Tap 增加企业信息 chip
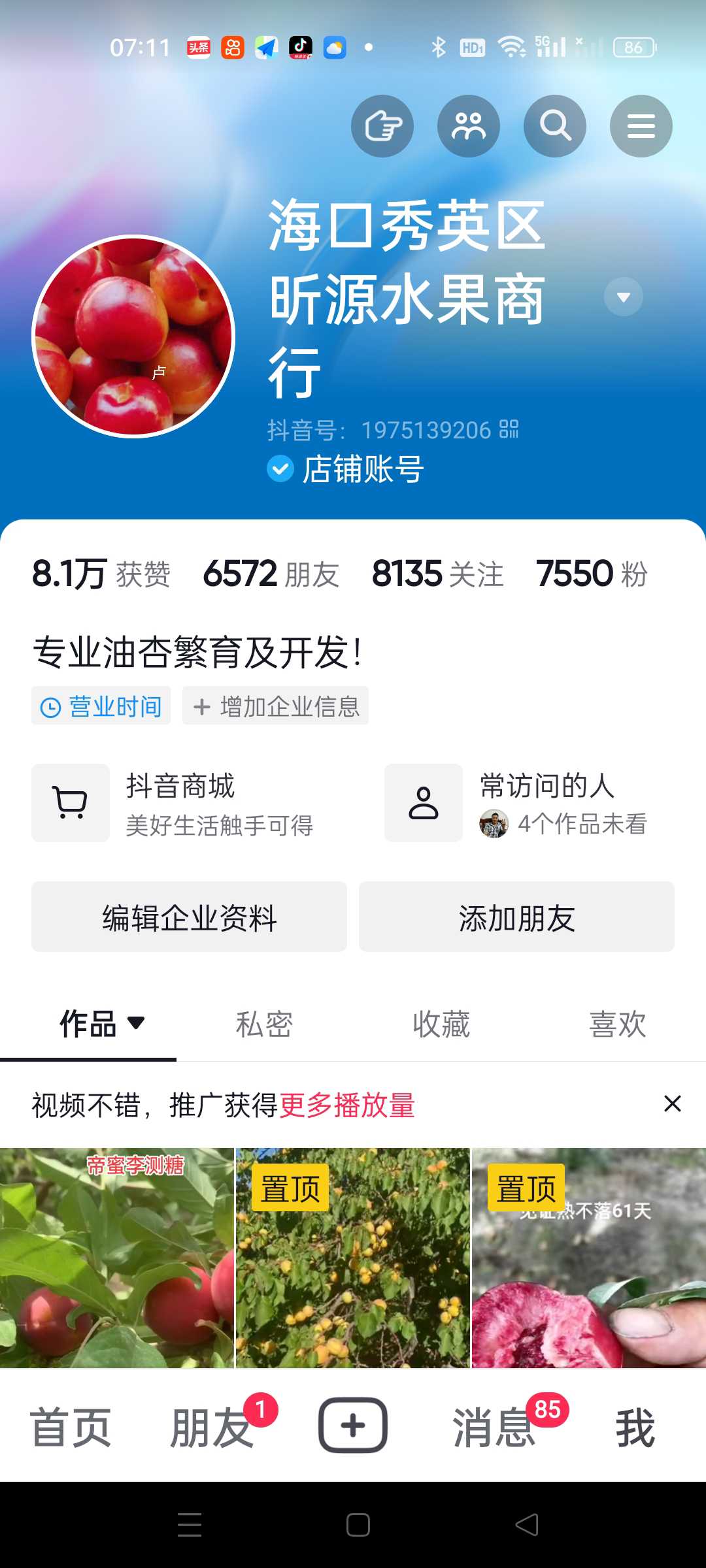 276,706
